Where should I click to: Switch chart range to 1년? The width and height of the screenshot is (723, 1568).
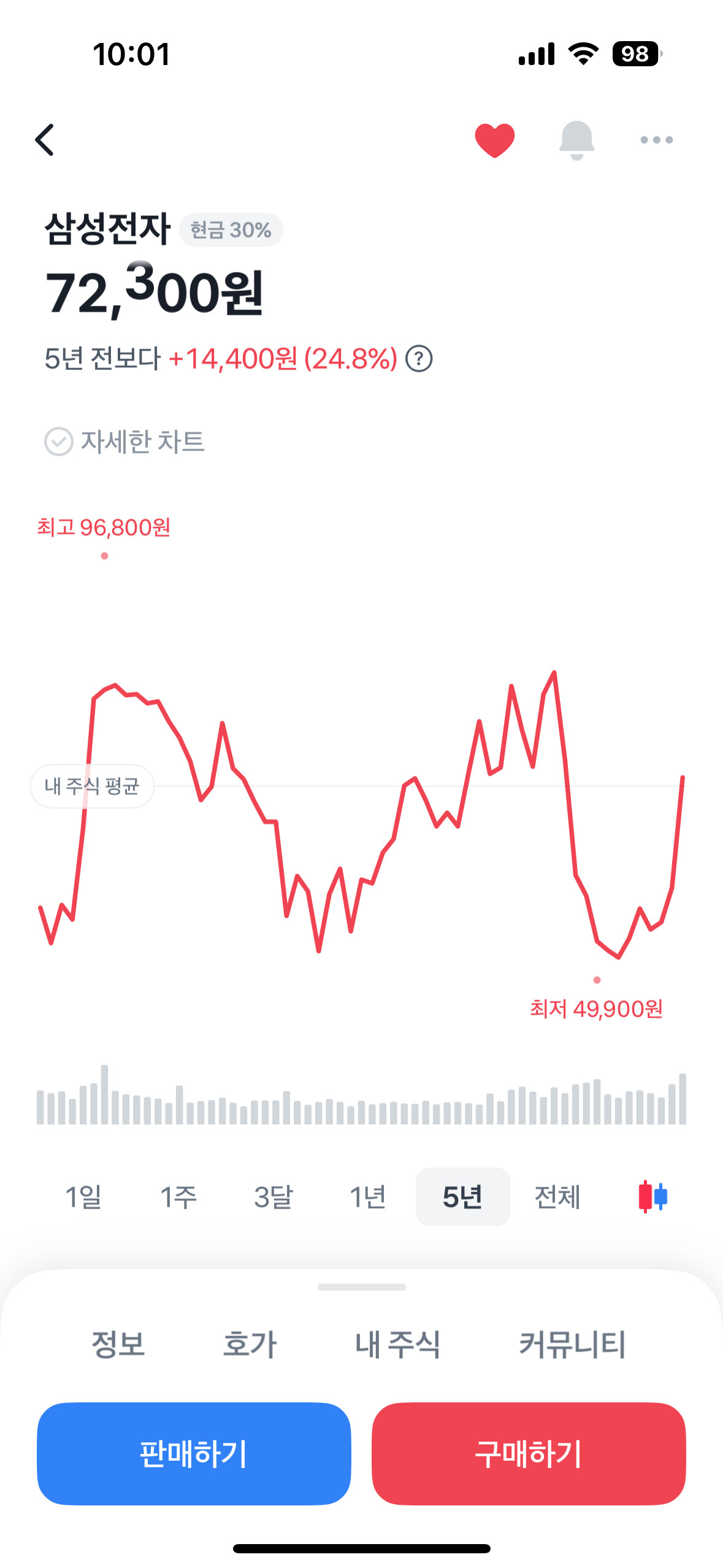click(367, 1197)
